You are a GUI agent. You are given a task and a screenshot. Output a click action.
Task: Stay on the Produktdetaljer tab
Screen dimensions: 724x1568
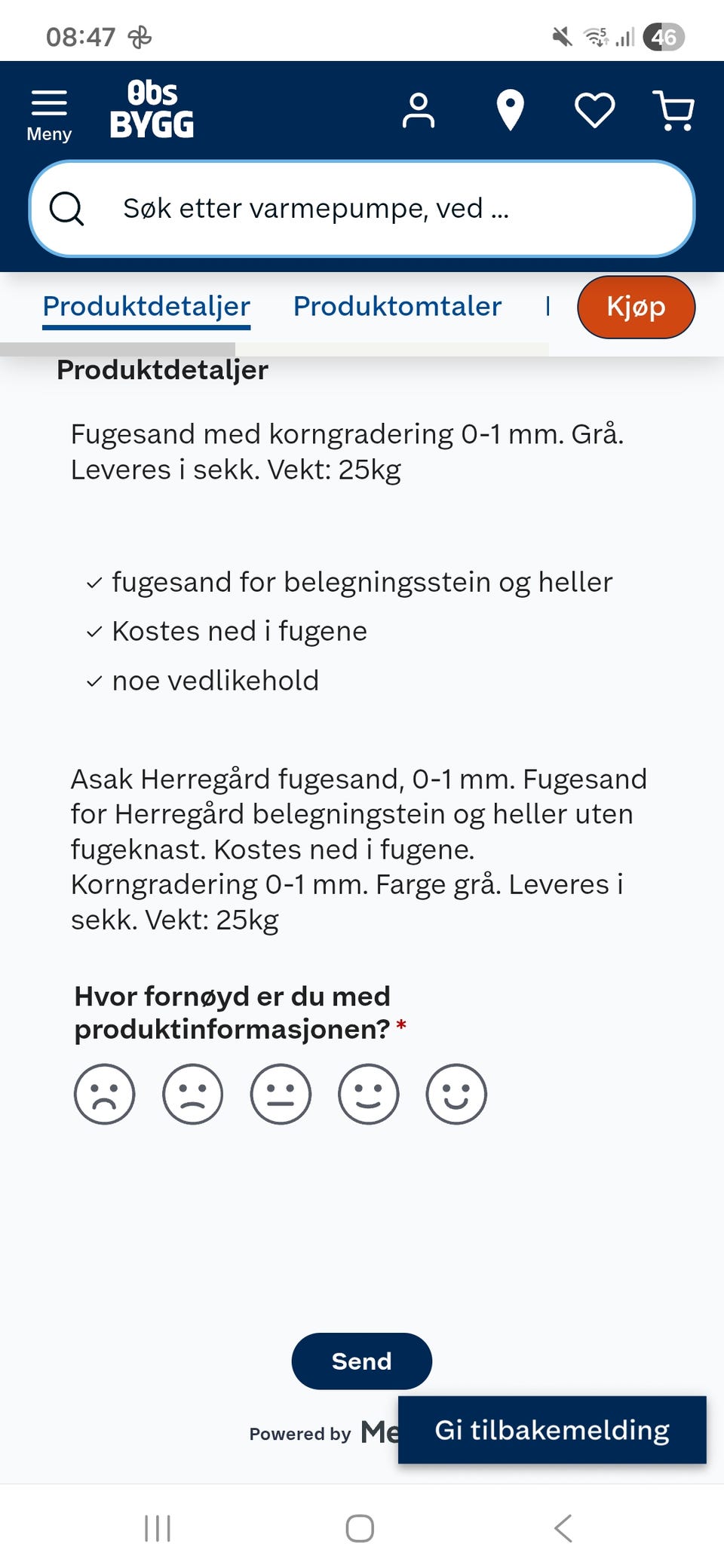[x=146, y=307]
